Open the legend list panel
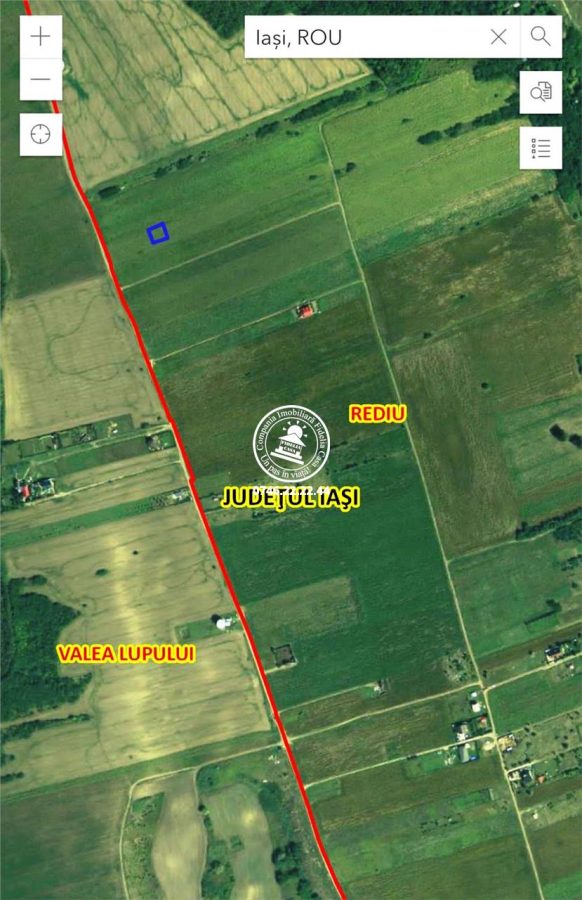The width and height of the screenshot is (582, 900). tap(541, 148)
